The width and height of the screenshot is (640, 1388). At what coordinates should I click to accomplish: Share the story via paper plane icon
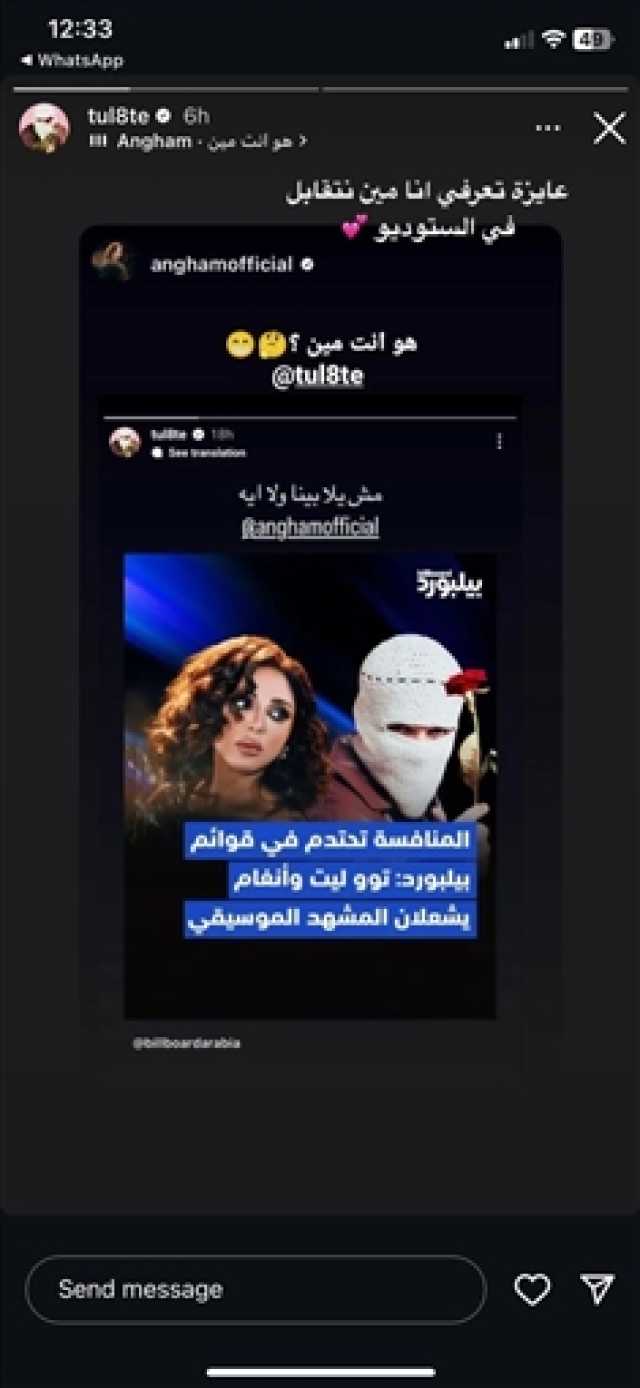597,1289
